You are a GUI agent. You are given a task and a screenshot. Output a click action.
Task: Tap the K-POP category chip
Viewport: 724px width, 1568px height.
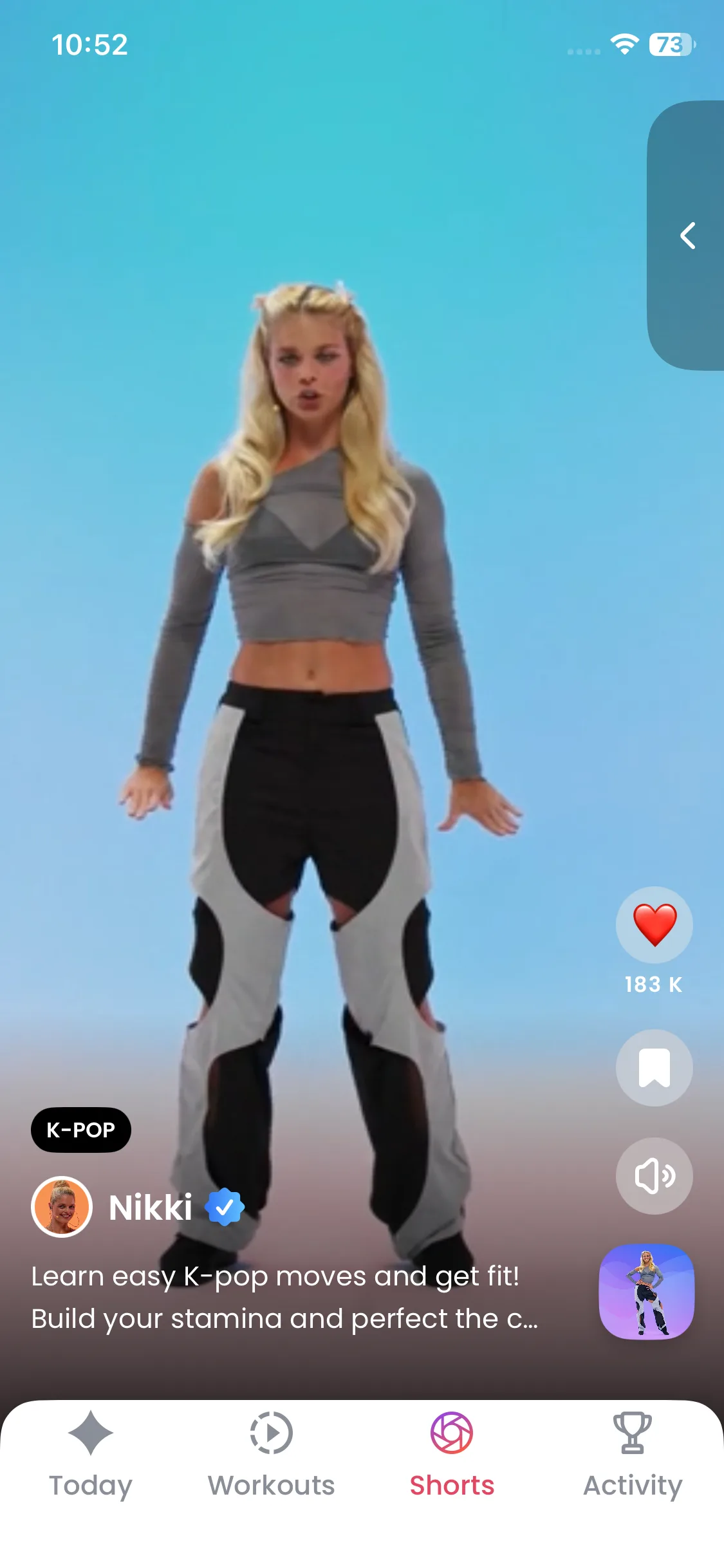(81, 1130)
